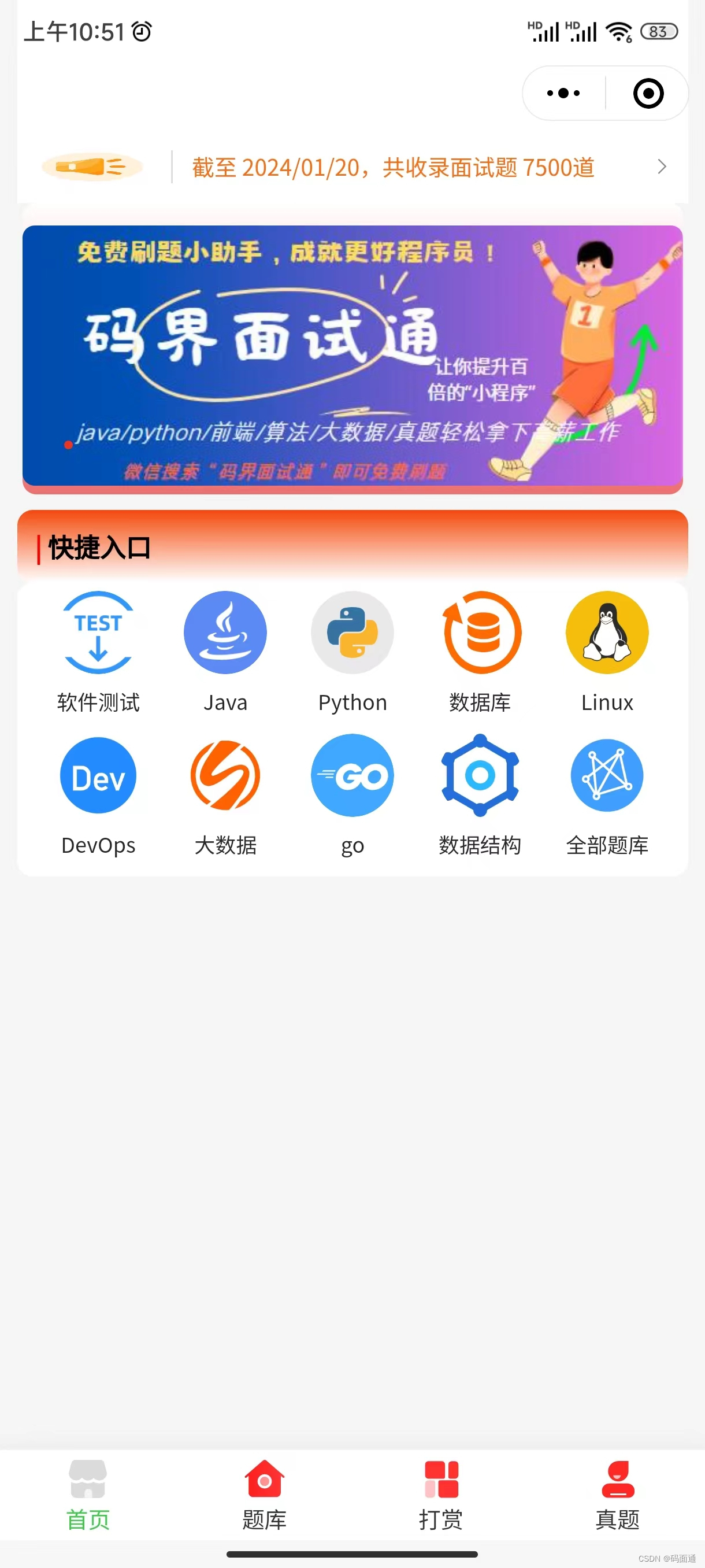This screenshot has height=1568, width=705.
Task: Select the 大数据 big data icon
Action: pos(225,776)
